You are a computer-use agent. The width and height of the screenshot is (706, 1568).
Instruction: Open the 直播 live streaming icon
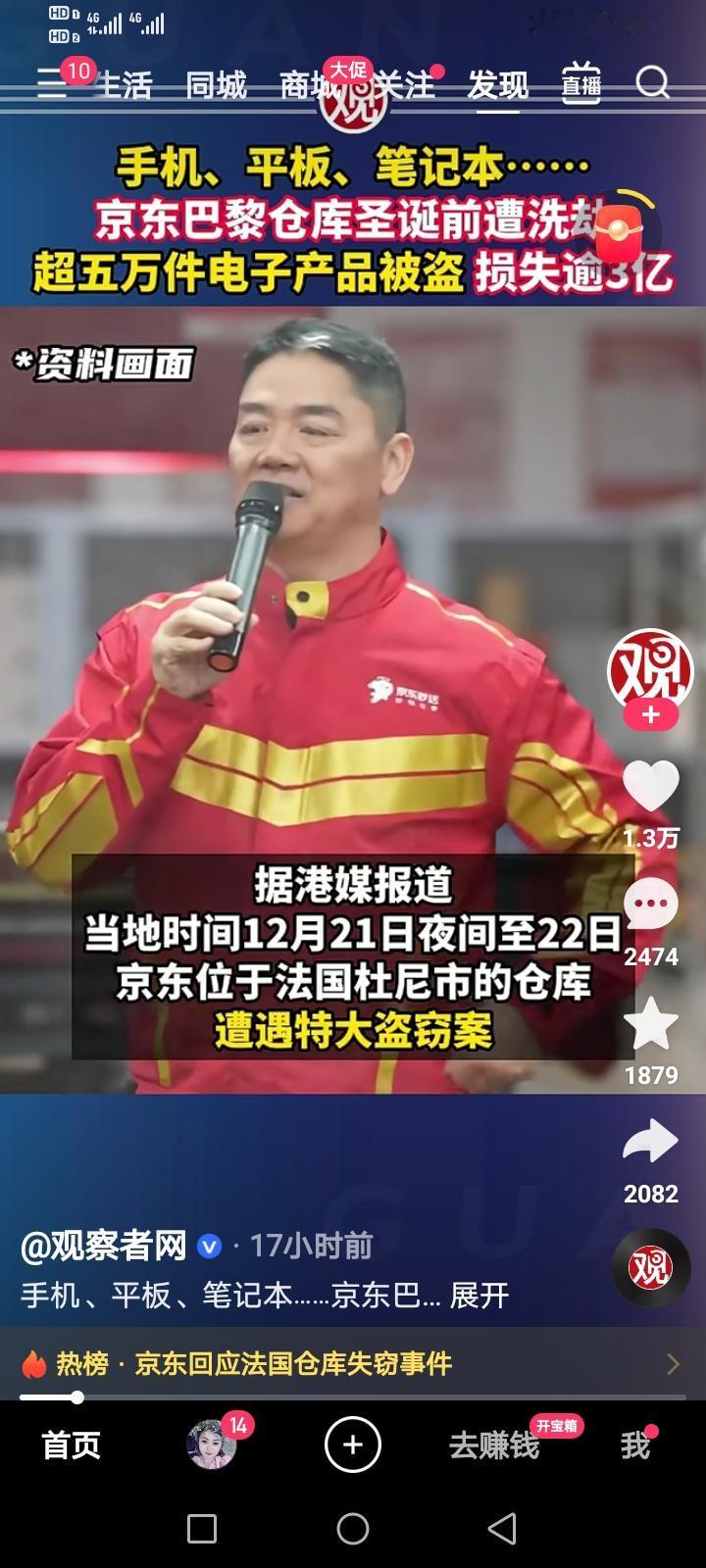point(580,86)
